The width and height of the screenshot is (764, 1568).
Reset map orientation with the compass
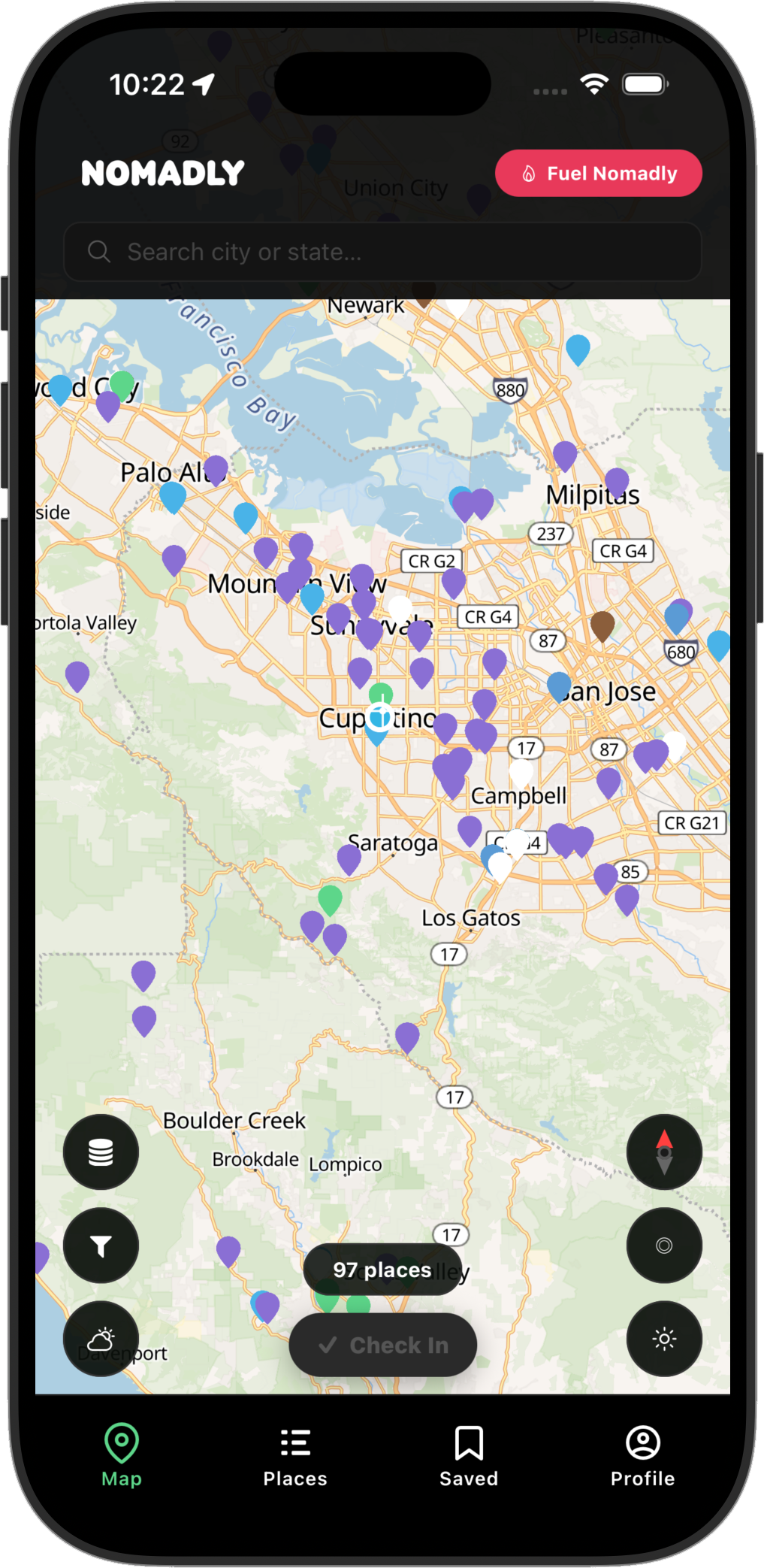point(664,1152)
